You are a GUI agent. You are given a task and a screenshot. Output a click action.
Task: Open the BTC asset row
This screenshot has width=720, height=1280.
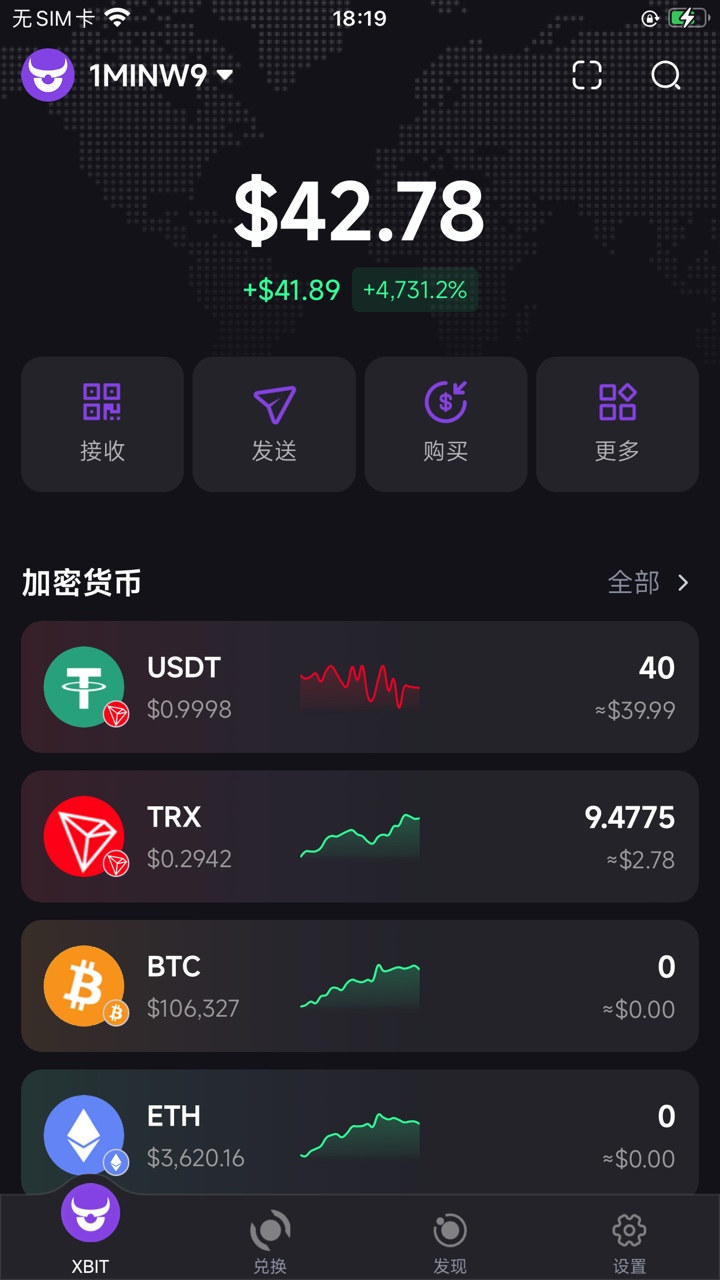pos(360,986)
